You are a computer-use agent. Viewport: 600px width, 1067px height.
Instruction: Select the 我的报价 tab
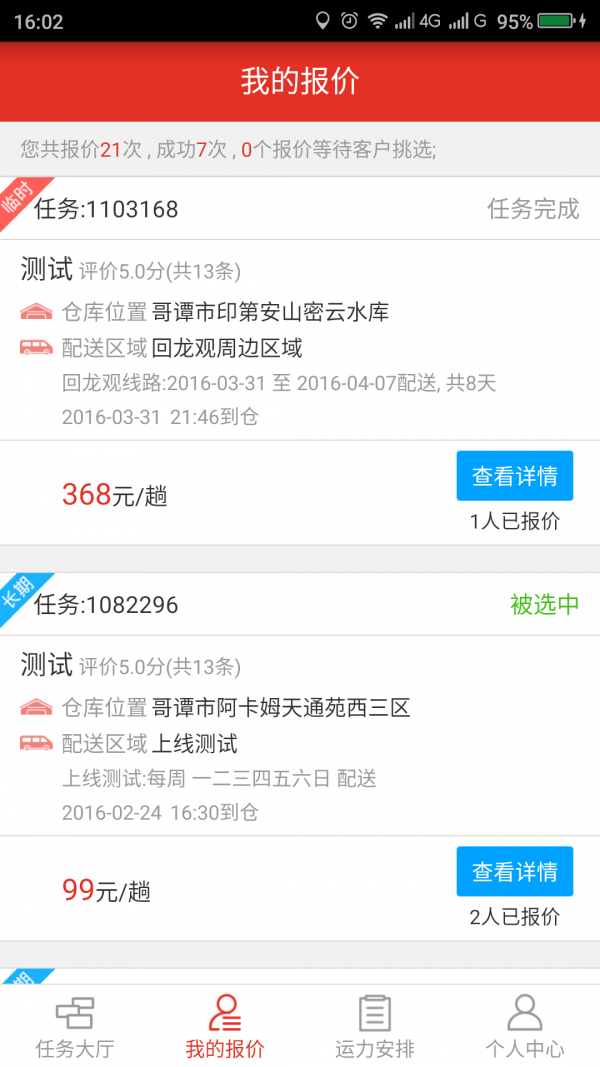[x=225, y=1026]
